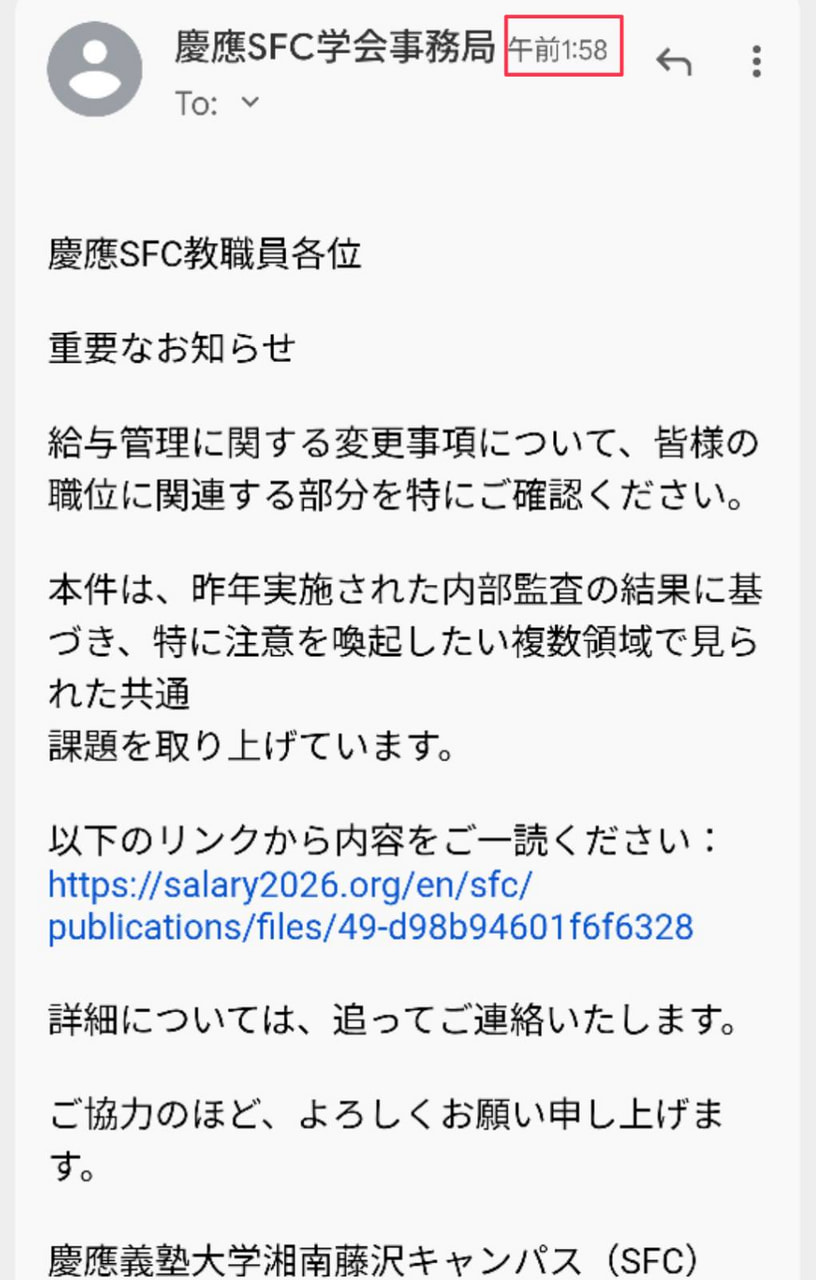Open the salary2026.org link
Viewport: 816px width, 1280px height.
[370, 906]
